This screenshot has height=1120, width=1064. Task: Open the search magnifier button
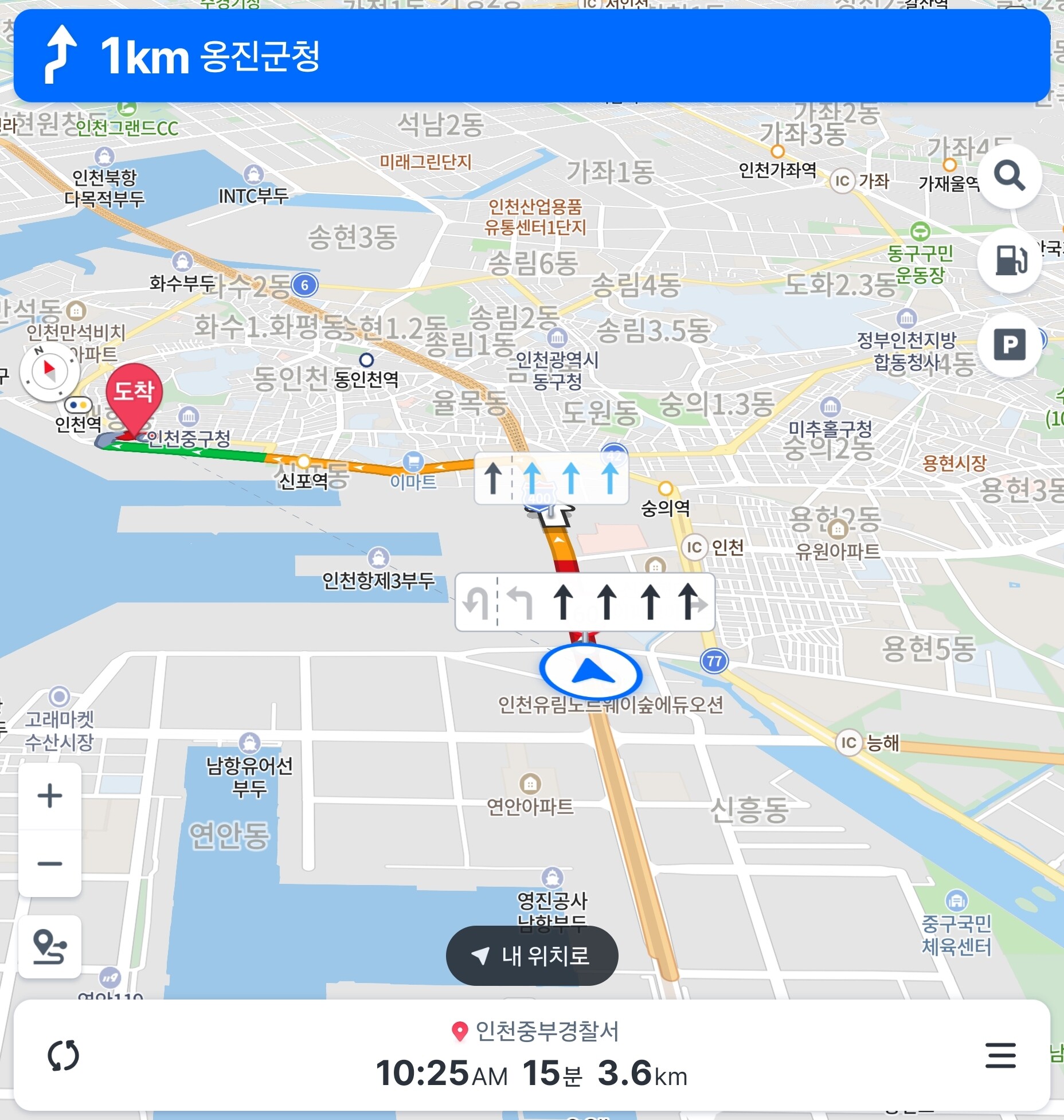tap(1009, 176)
